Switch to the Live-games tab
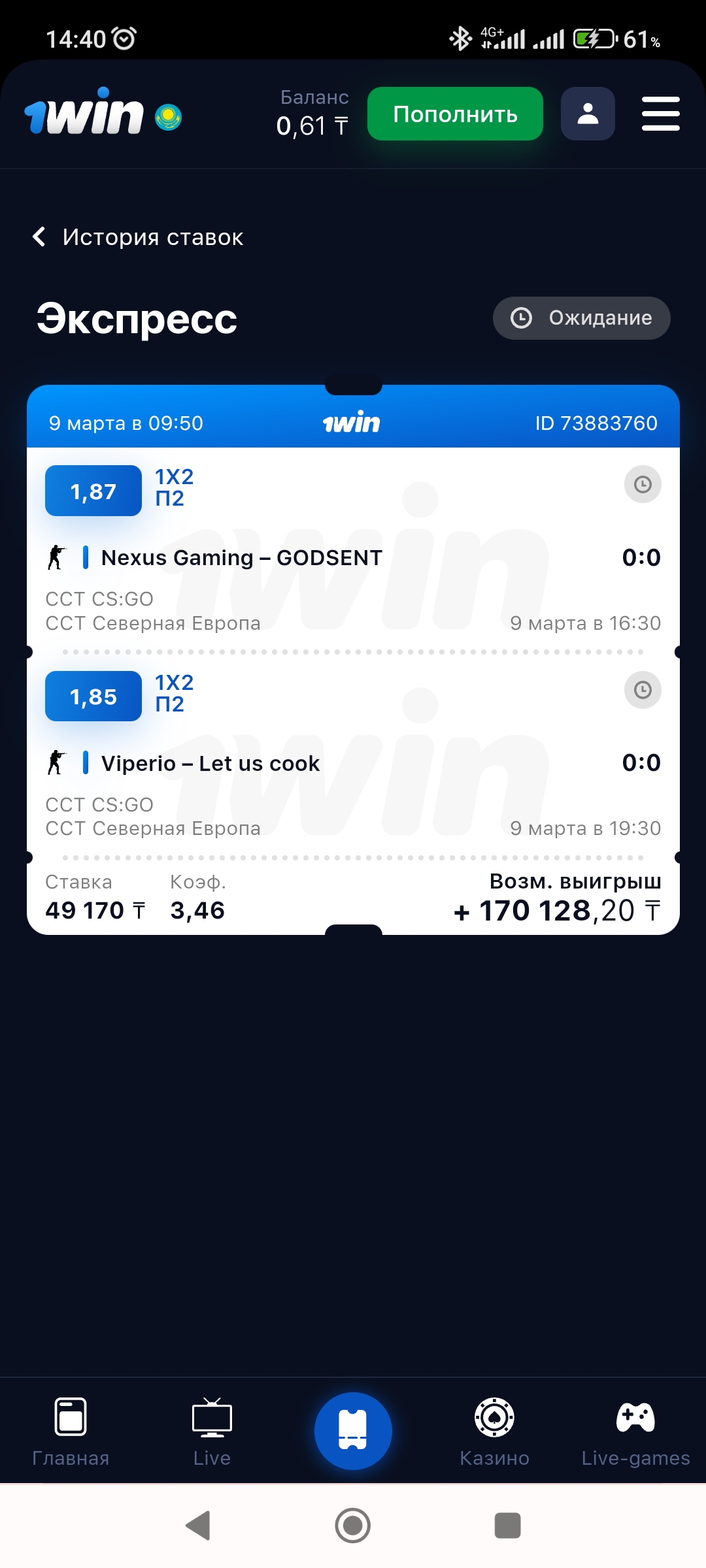 (635, 1432)
